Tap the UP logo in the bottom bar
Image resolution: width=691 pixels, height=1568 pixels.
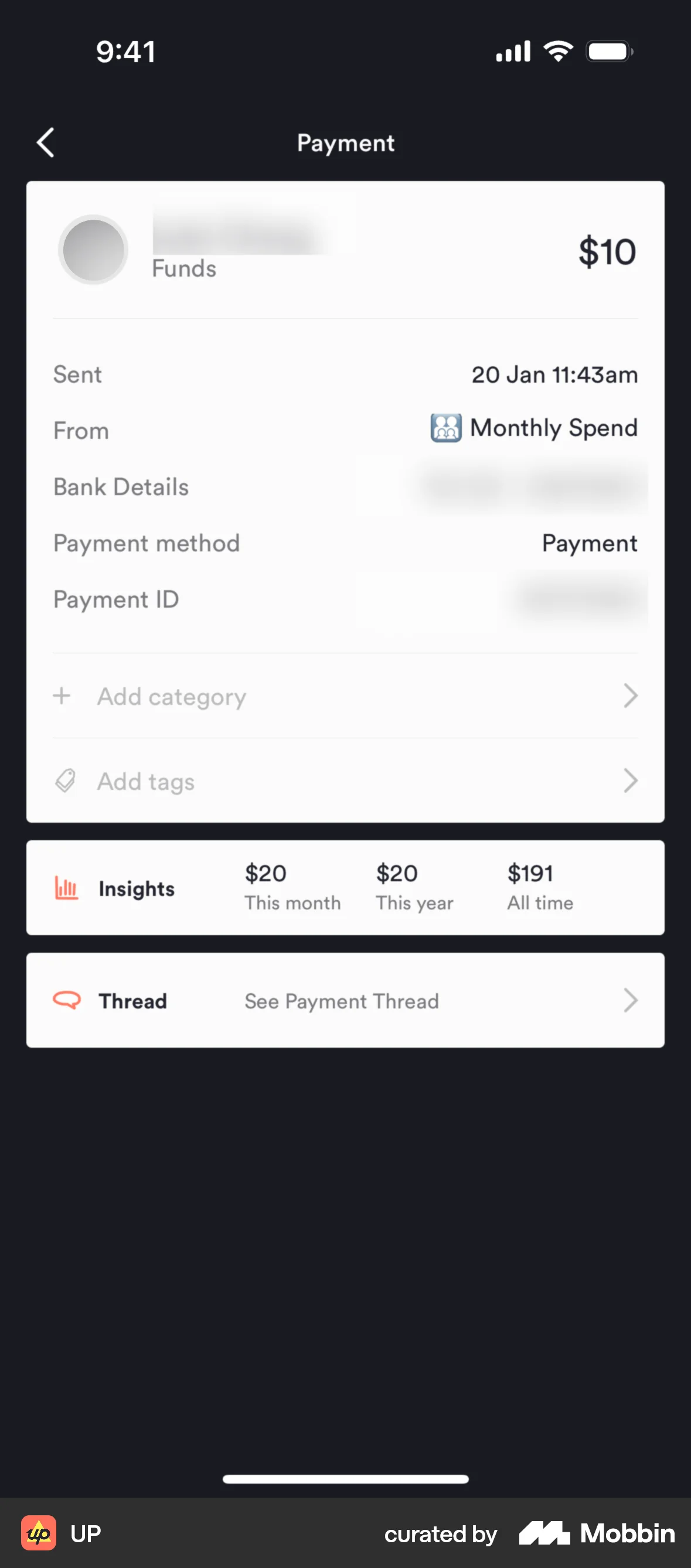pos(39,1533)
